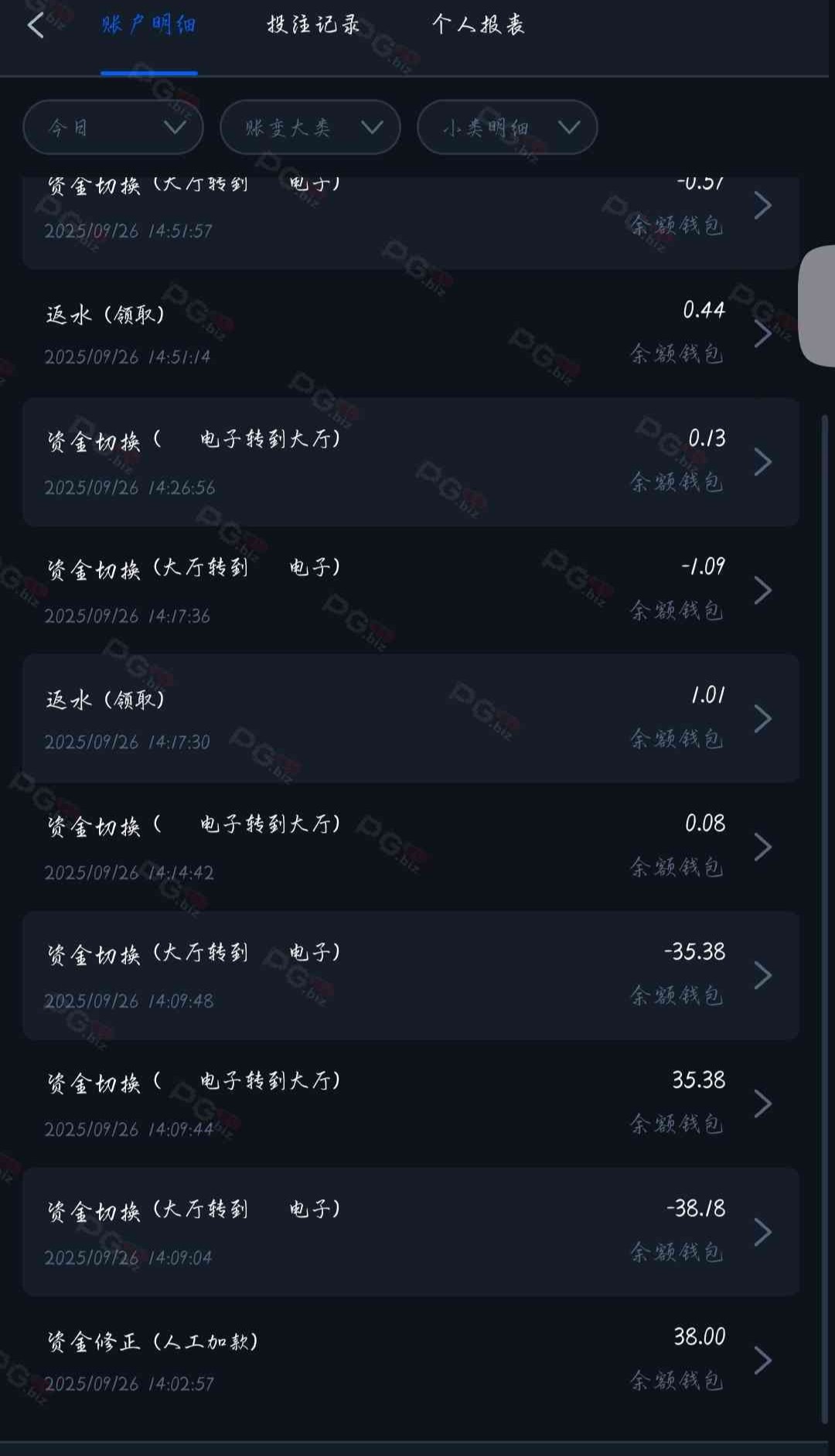Expand the 今日 date dropdown
835x1456 pixels.
(113, 128)
